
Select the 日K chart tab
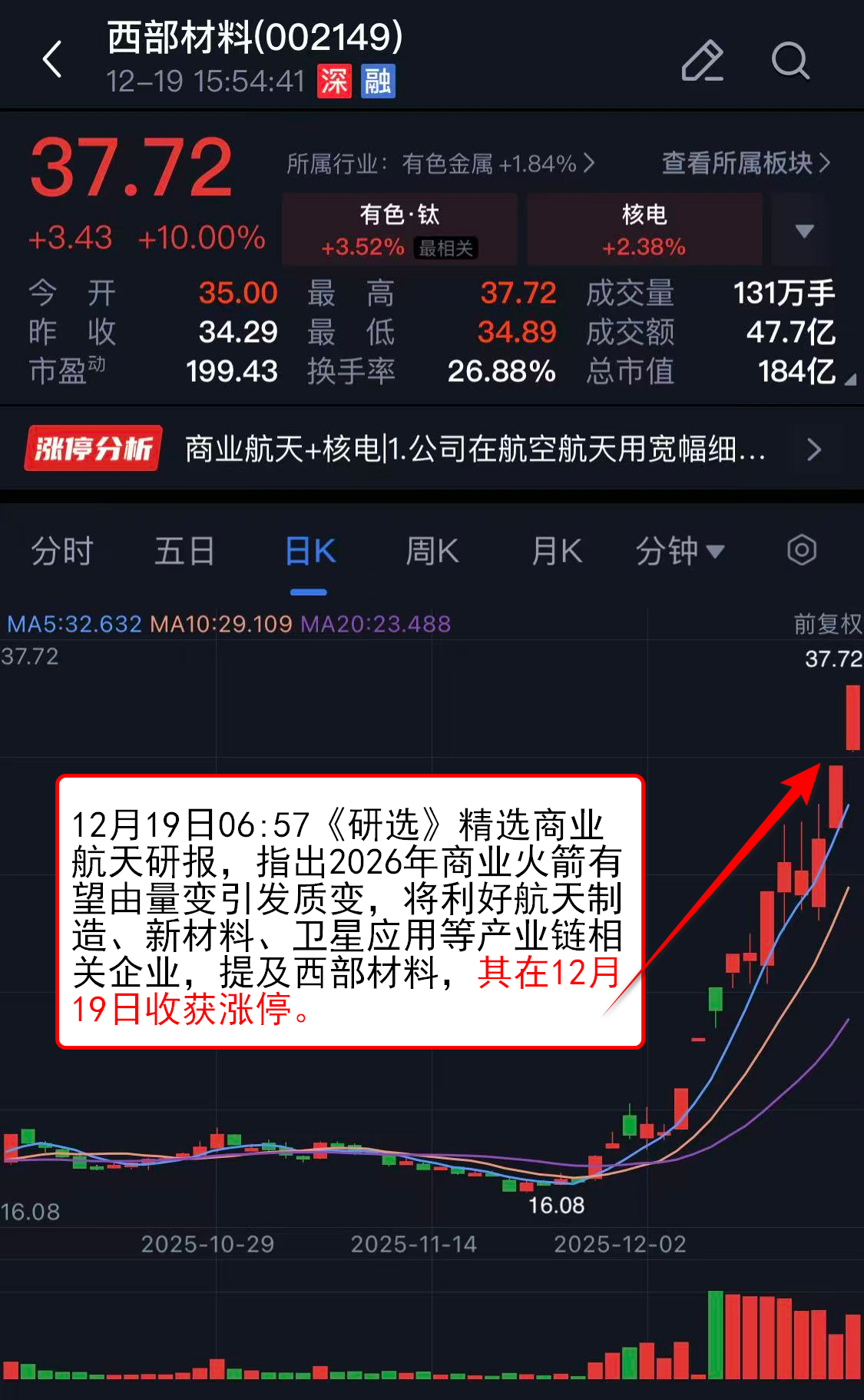tap(310, 551)
